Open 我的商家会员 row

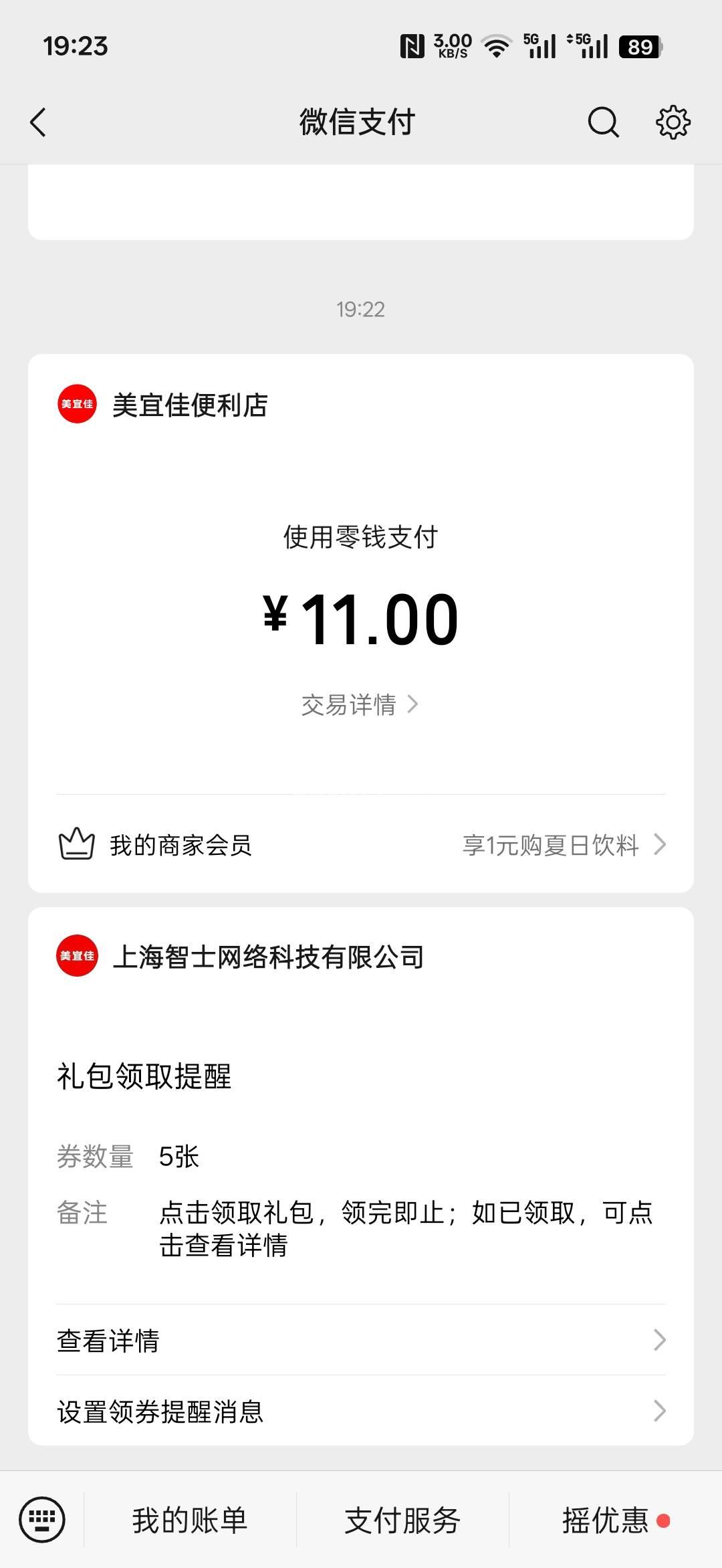click(x=361, y=845)
